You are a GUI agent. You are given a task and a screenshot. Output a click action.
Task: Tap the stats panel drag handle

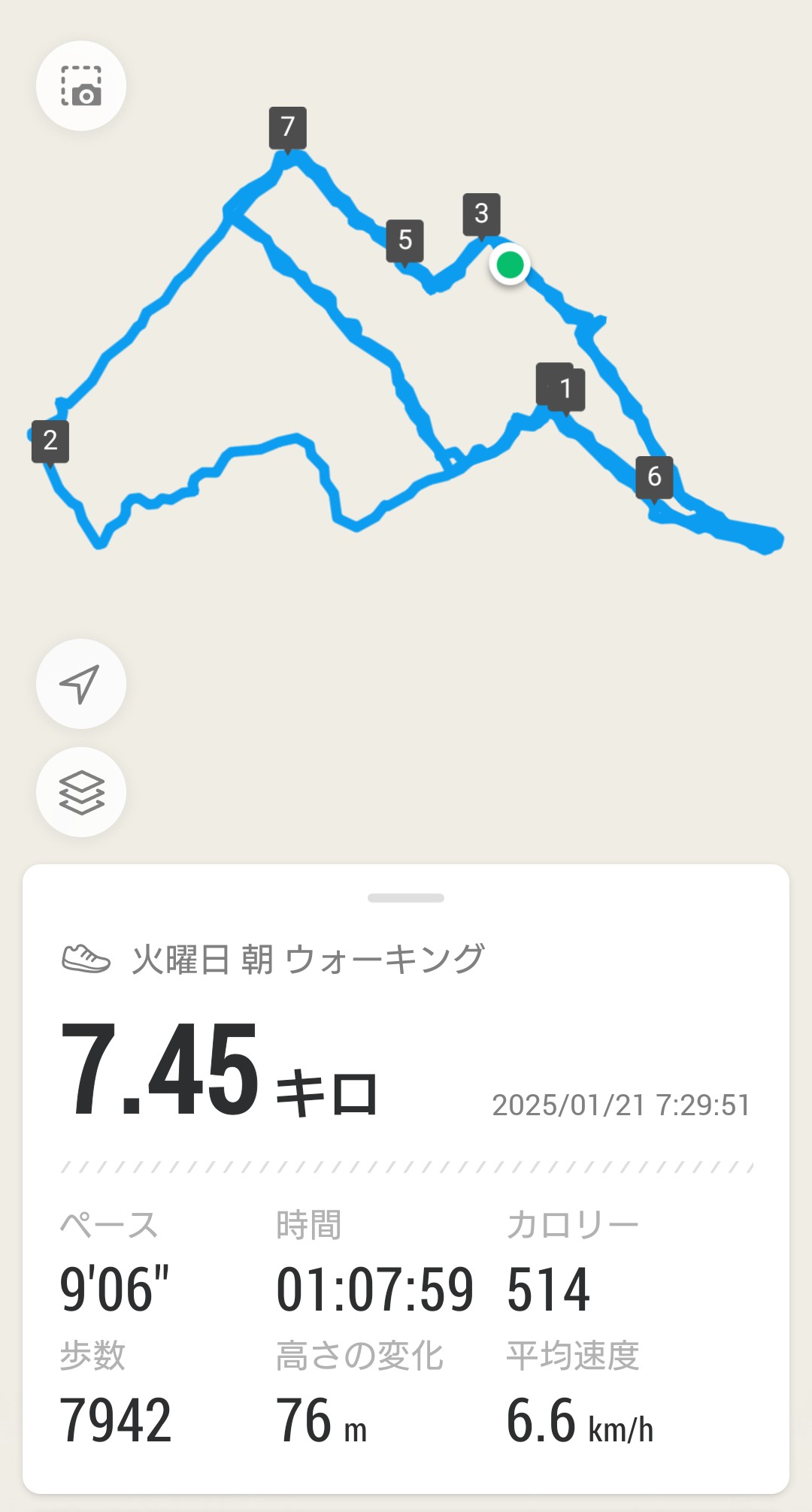(406, 898)
